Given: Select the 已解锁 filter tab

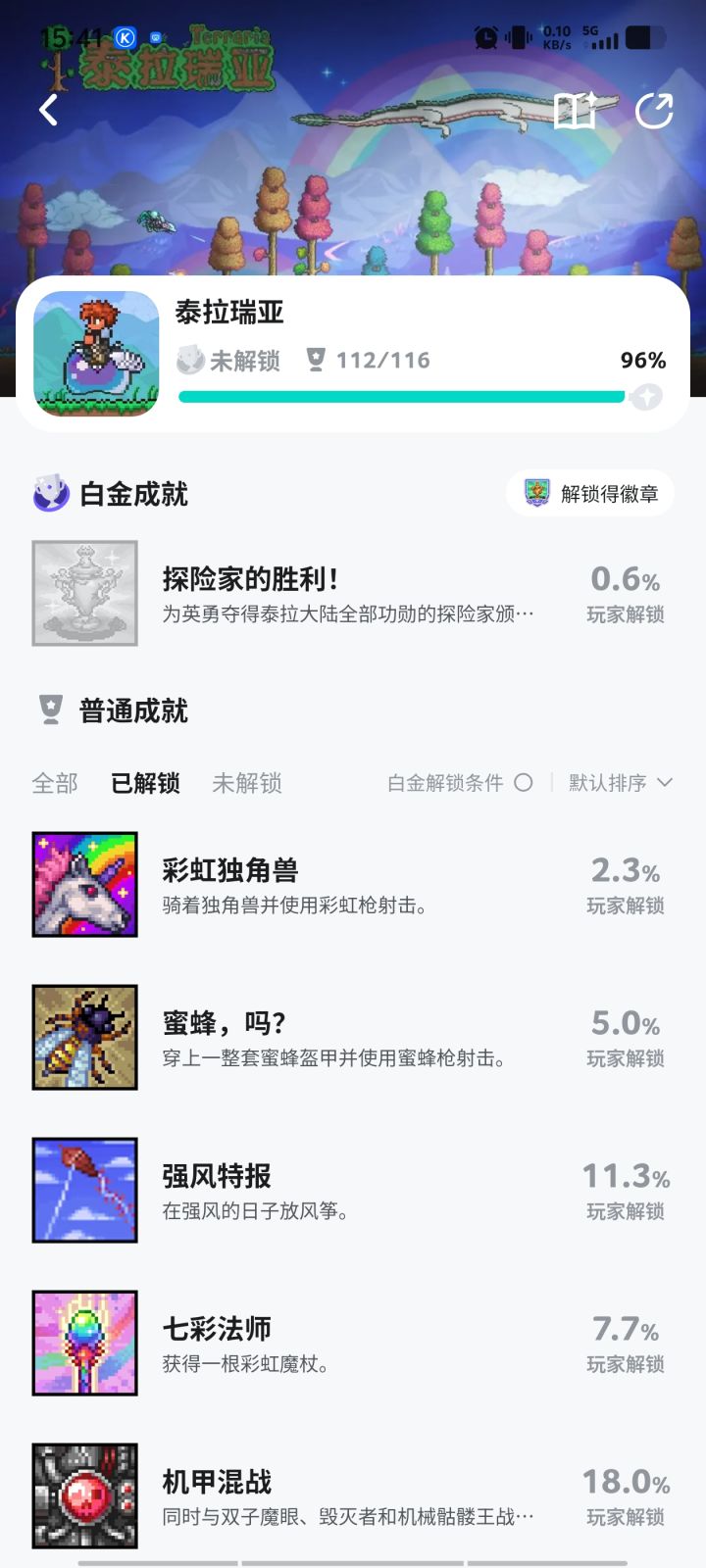Looking at the screenshot, I should pyautogui.click(x=145, y=783).
